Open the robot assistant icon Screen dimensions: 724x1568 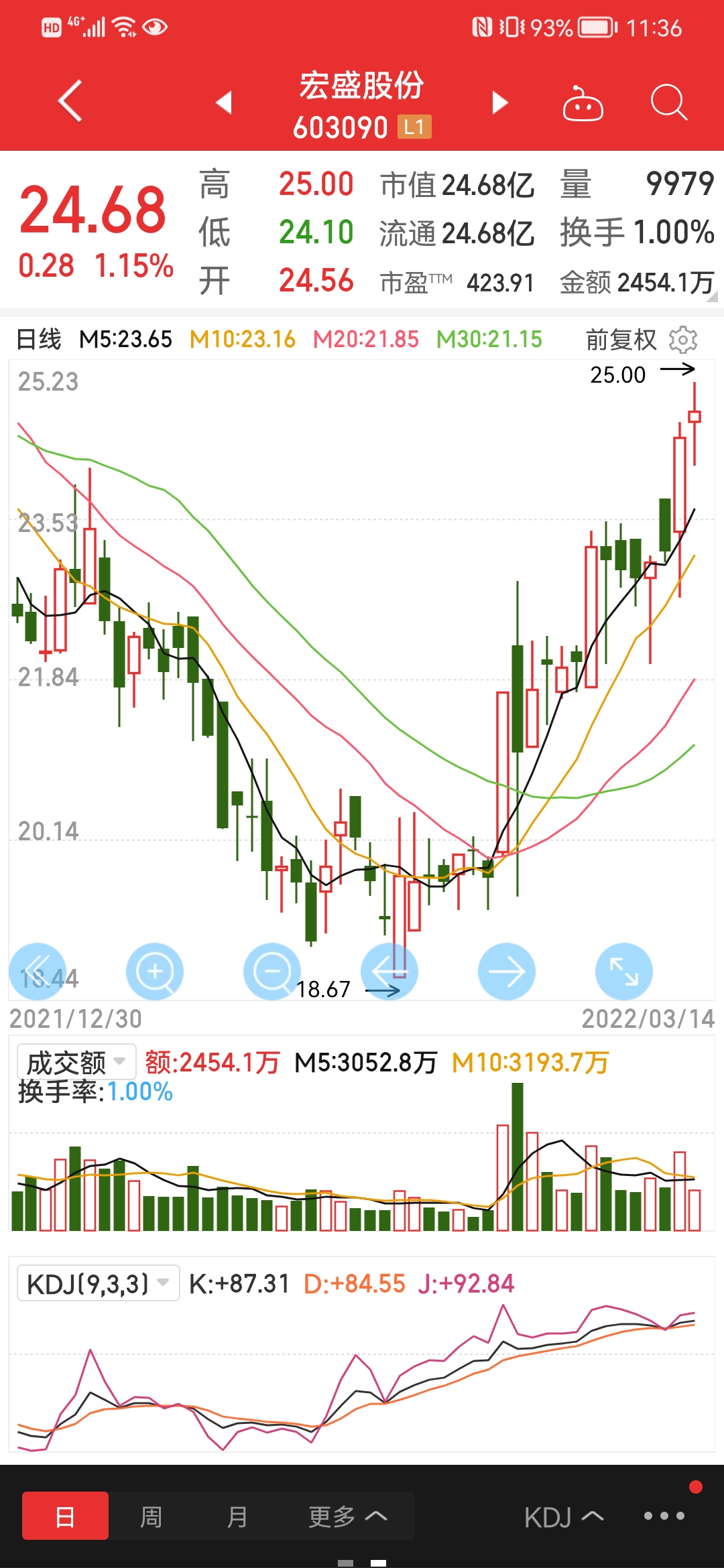click(x=583, y=103)
